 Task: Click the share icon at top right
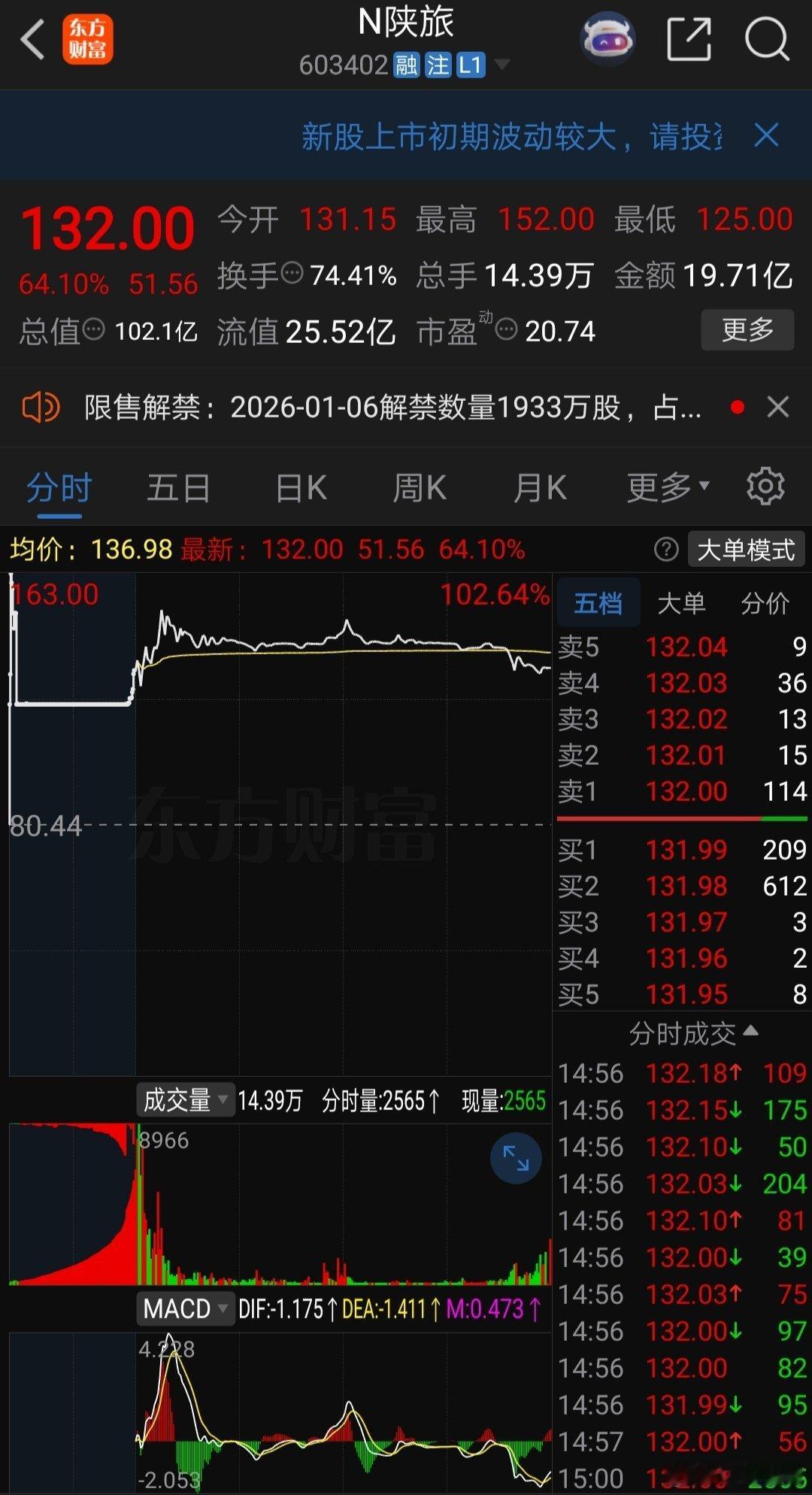pos(690,36)
